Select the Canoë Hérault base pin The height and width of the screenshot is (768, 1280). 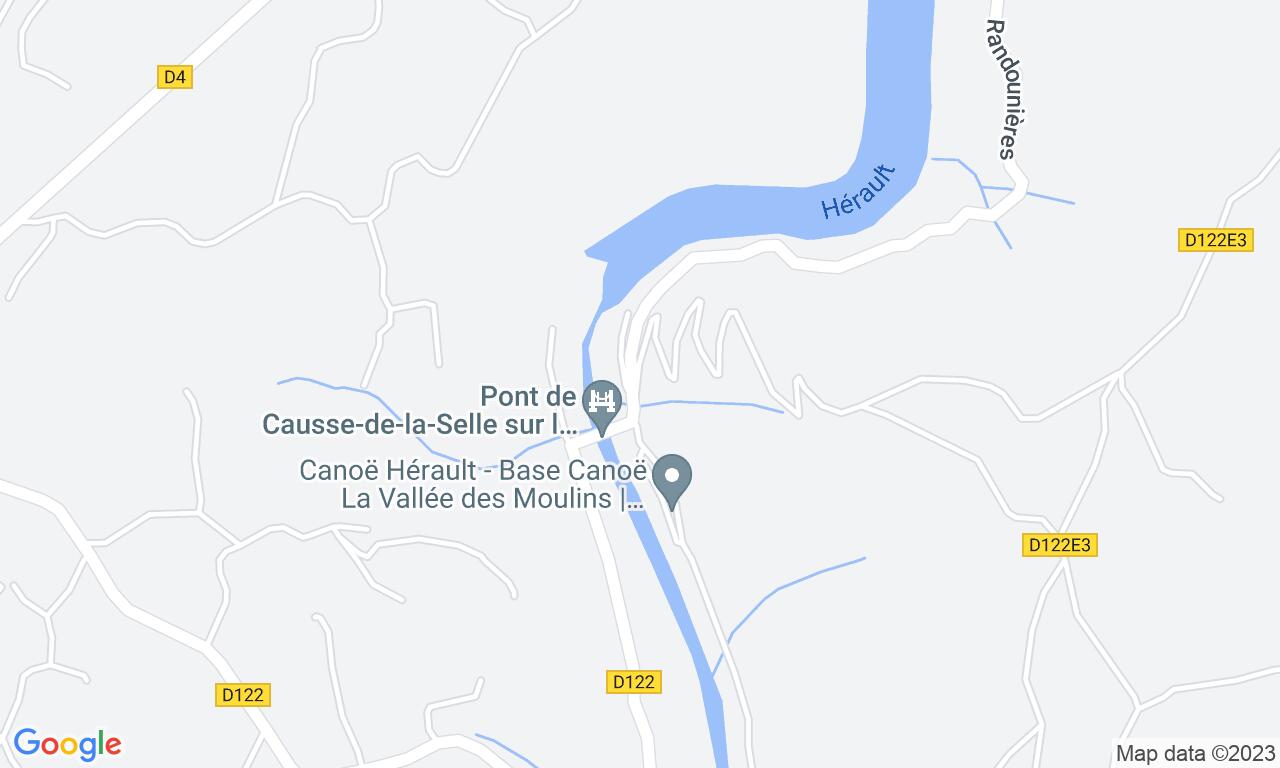(672, 477)
